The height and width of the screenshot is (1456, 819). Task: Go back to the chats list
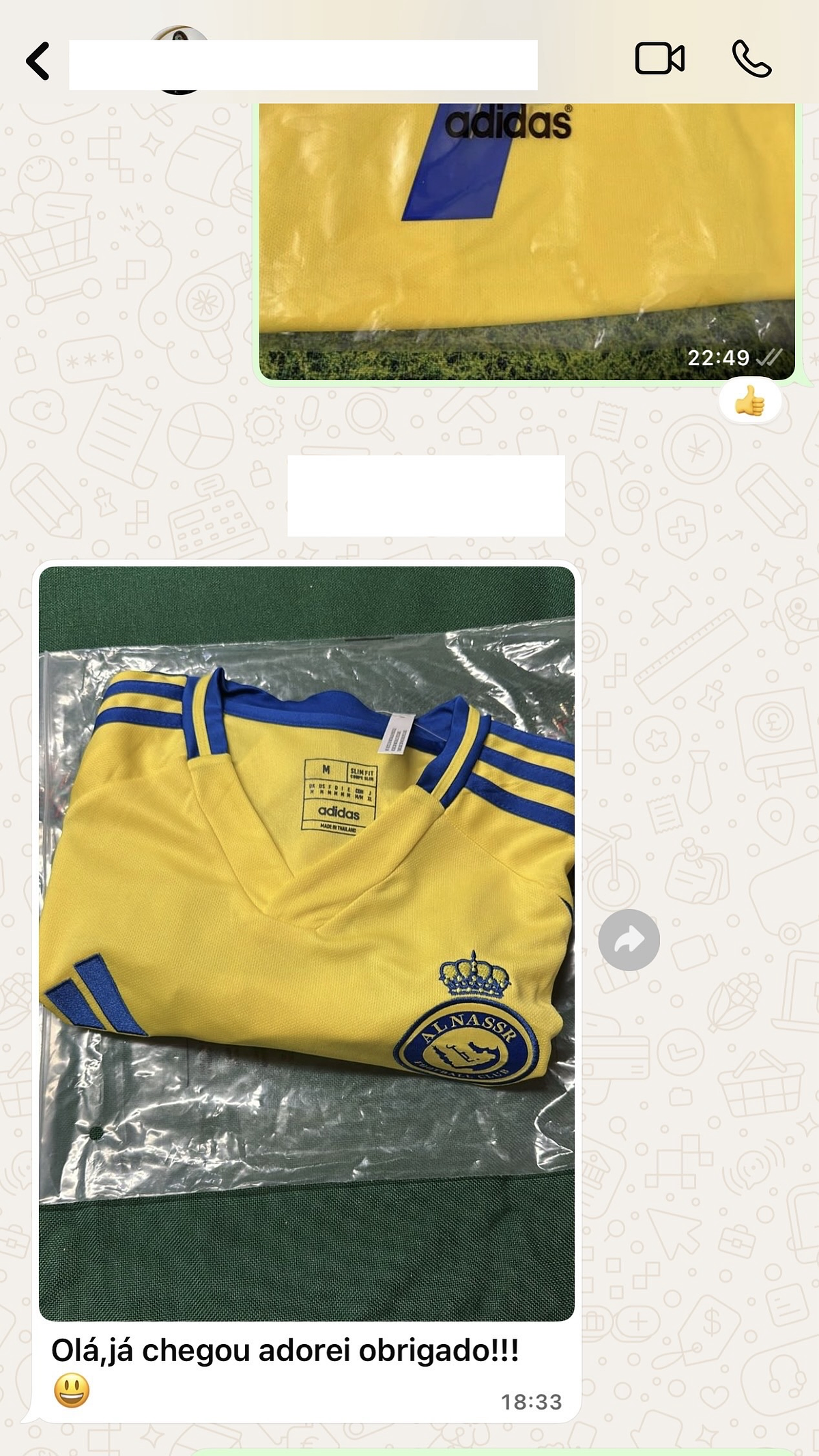pyautogui.click(x=38, y=61)
